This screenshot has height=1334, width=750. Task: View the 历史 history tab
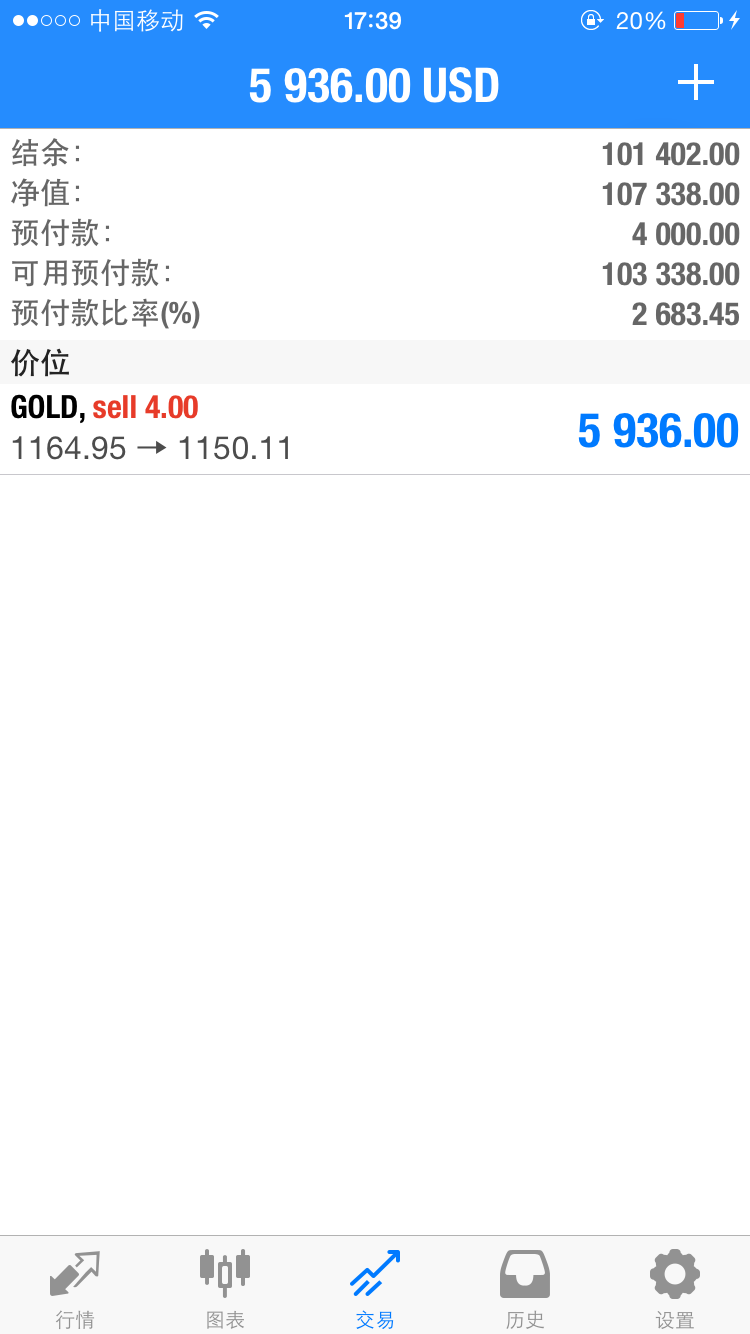point(525,1286)
